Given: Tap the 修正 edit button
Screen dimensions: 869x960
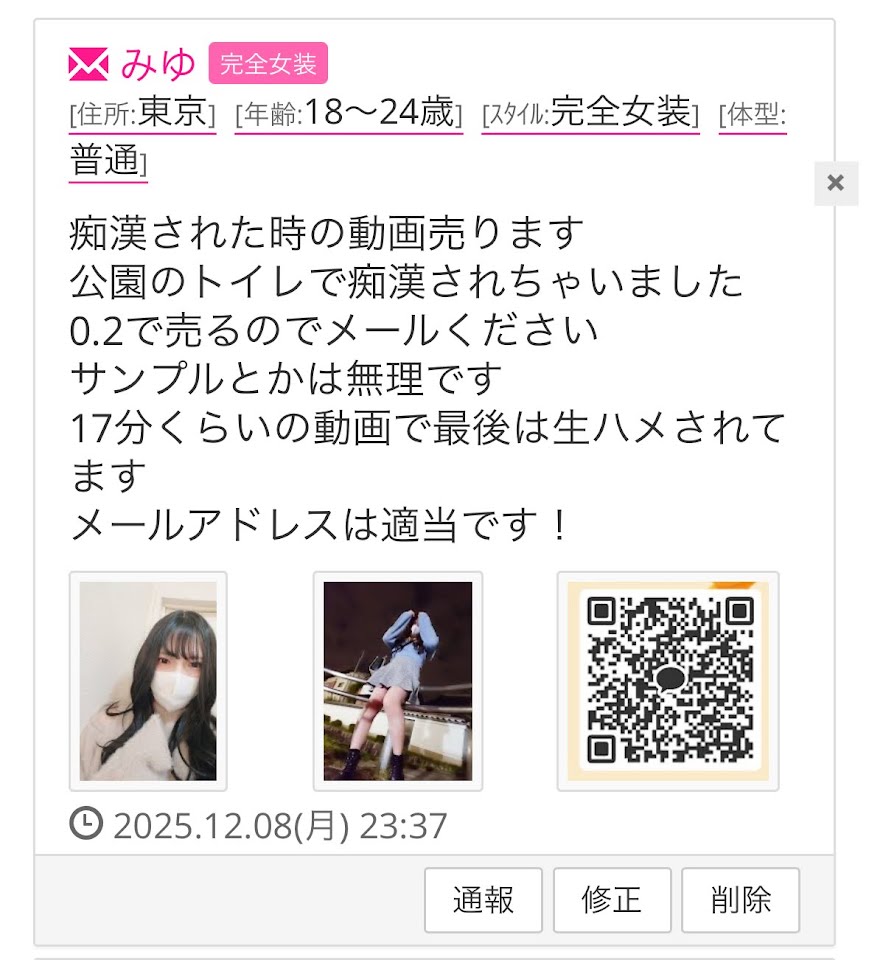Looking at the screenshot, I should (x=612, y=900).
